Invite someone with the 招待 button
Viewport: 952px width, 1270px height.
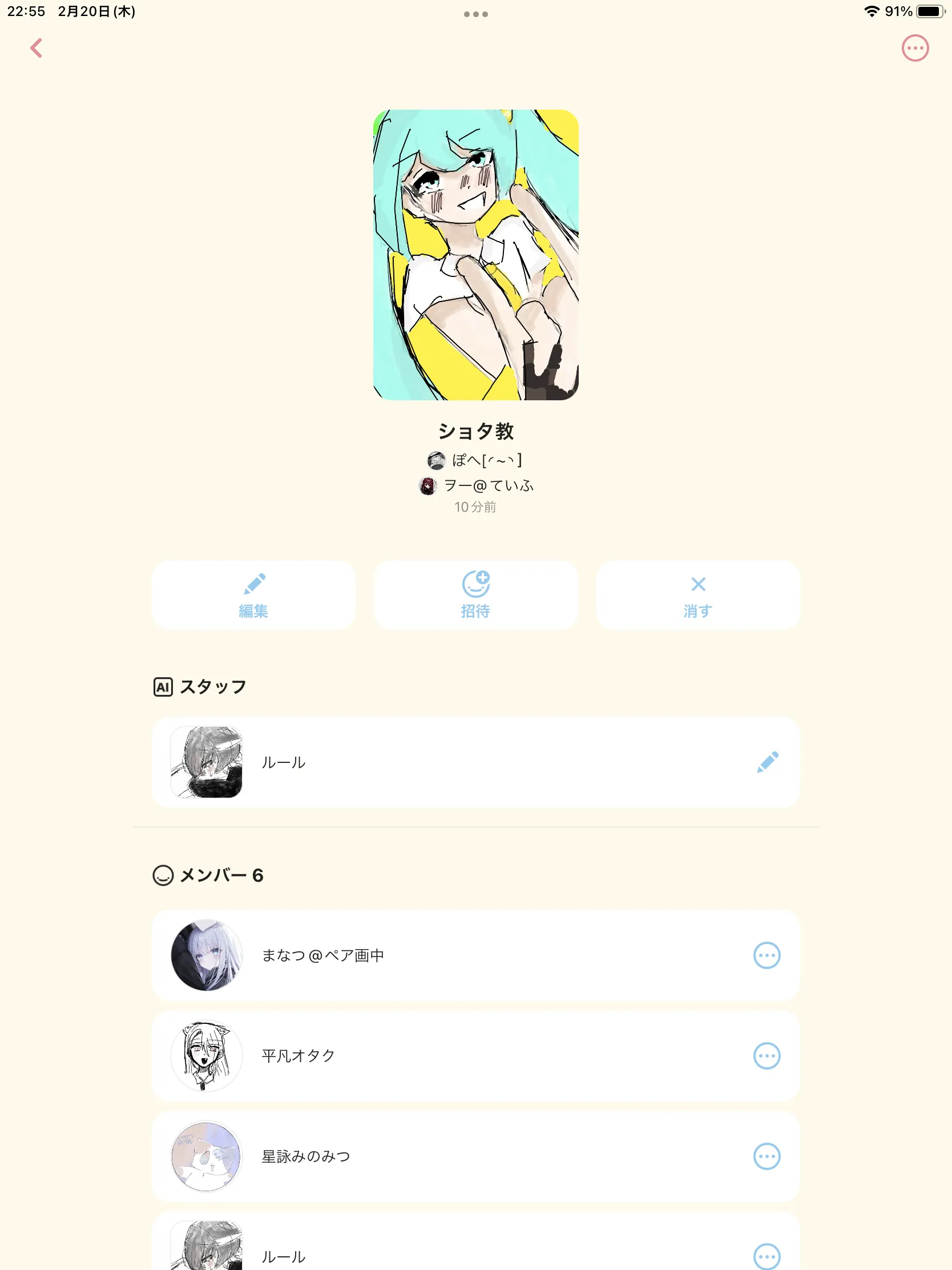tap(475, 596)
